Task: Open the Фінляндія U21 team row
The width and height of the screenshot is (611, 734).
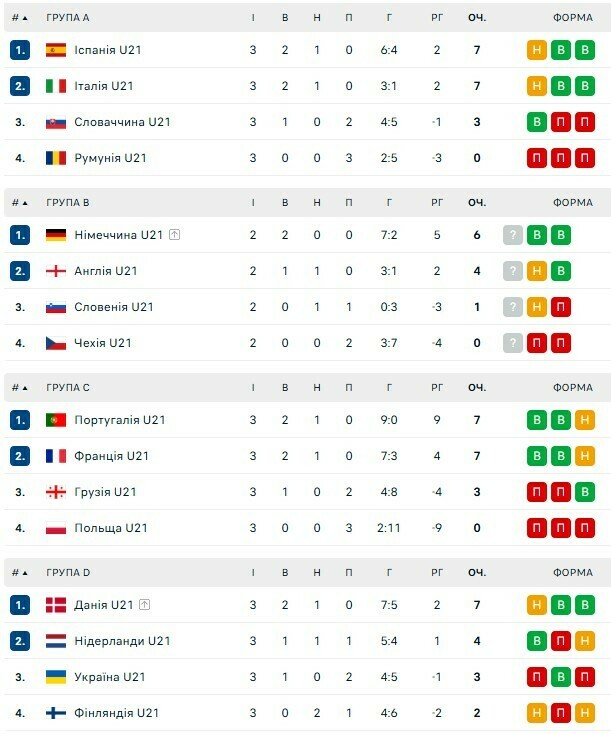Action: [x=116, y=713]
